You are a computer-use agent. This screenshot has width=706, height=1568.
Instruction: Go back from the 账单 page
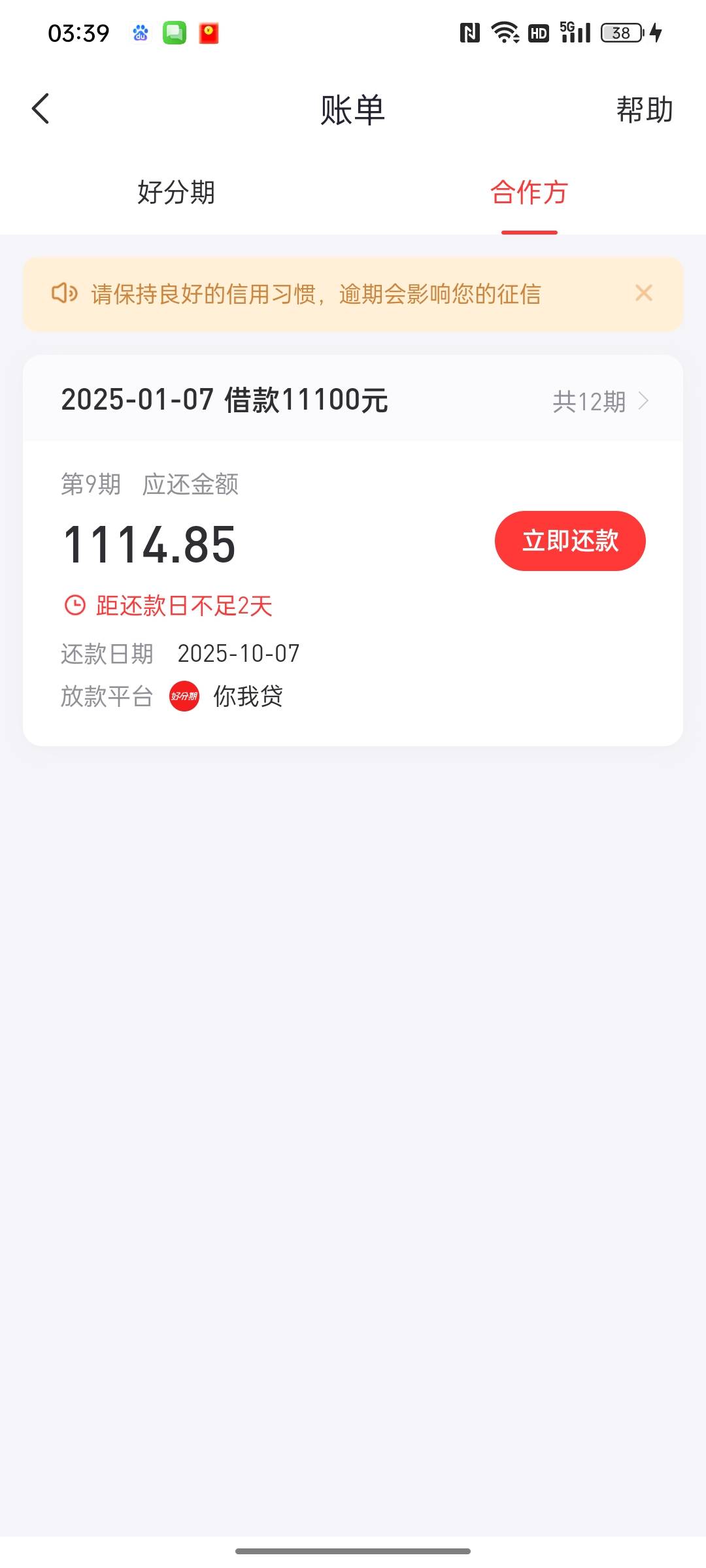[x=41, y=108]
